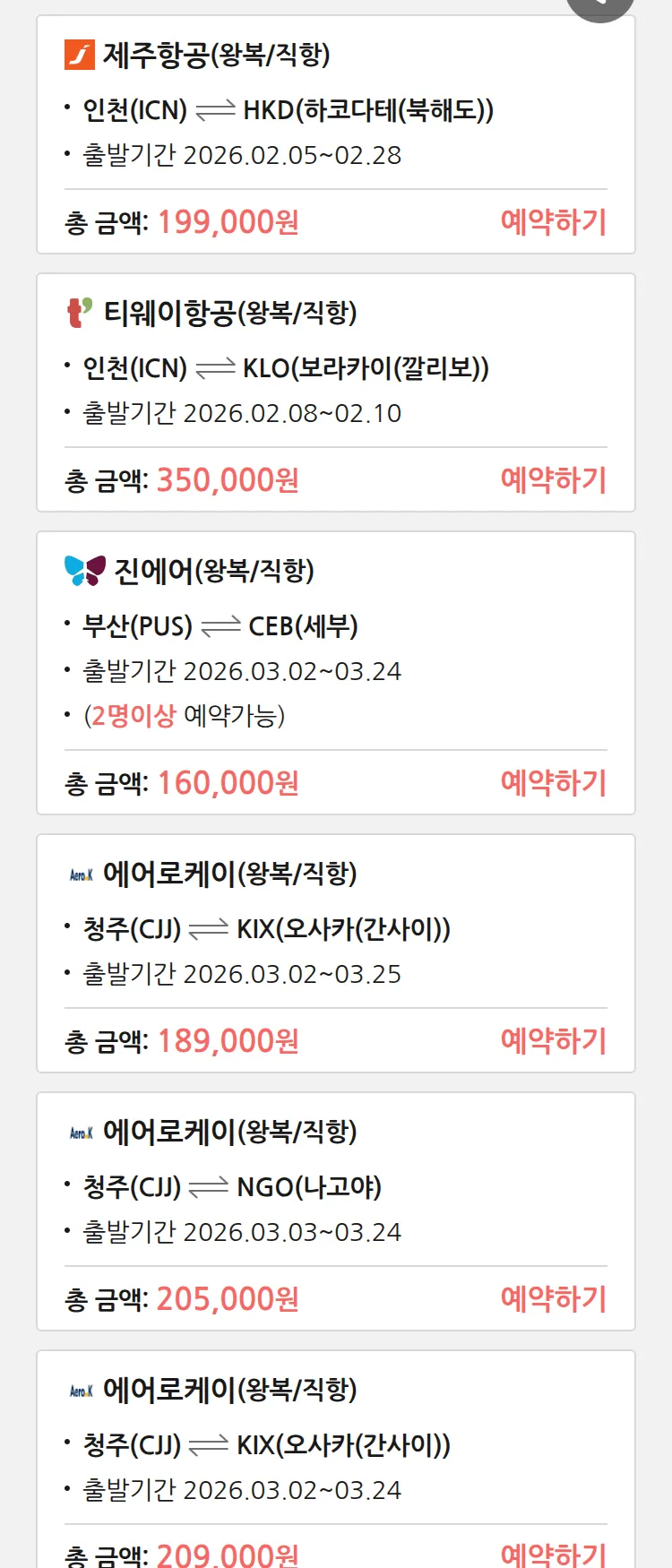Image resolution: width=672 pixels, height=1568 pixels.
Task: Click the swap arrows on CJJ to NGO route
Action: click(x=208, y=1187)
